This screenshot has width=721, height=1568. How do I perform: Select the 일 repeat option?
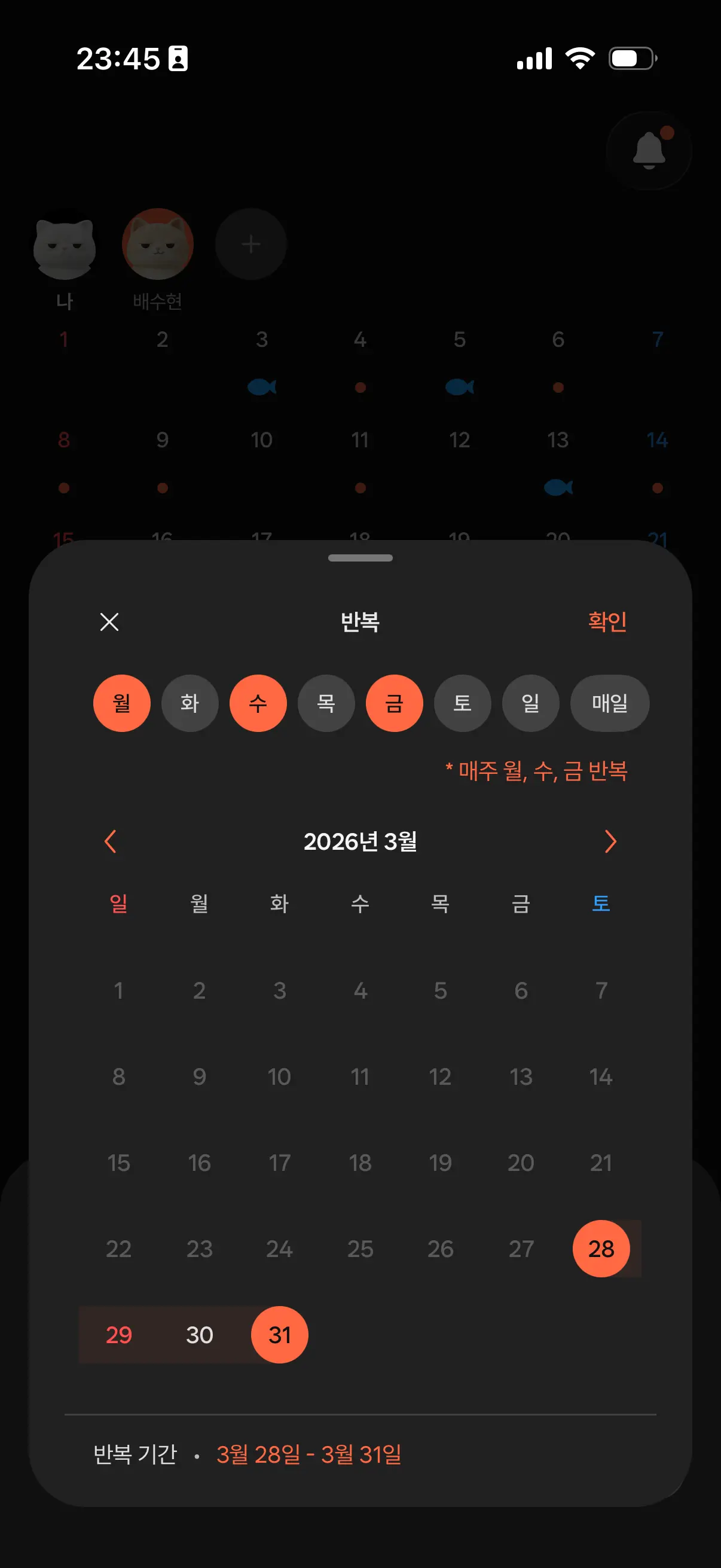pos(530,704)
